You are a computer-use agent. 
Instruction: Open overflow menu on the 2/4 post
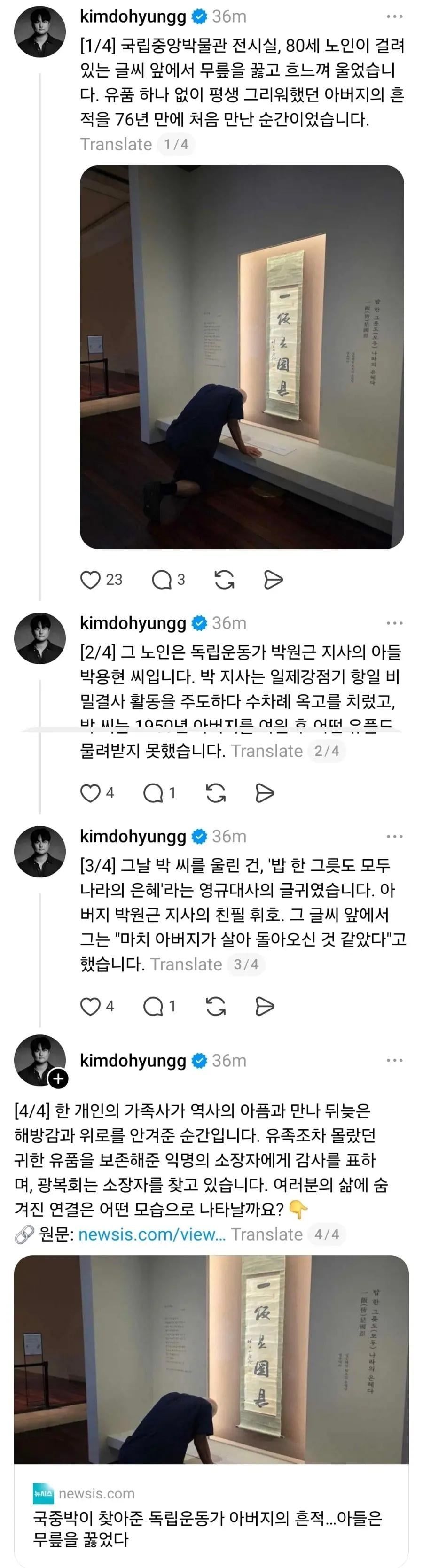click(x=394, y=623)
